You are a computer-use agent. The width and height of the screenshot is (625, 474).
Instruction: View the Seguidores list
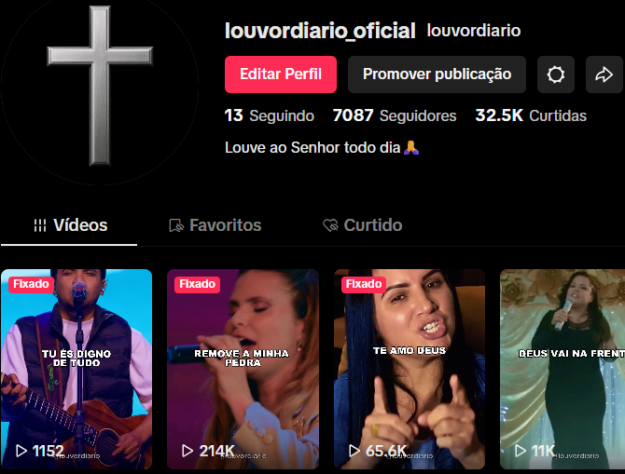(394, 116)
